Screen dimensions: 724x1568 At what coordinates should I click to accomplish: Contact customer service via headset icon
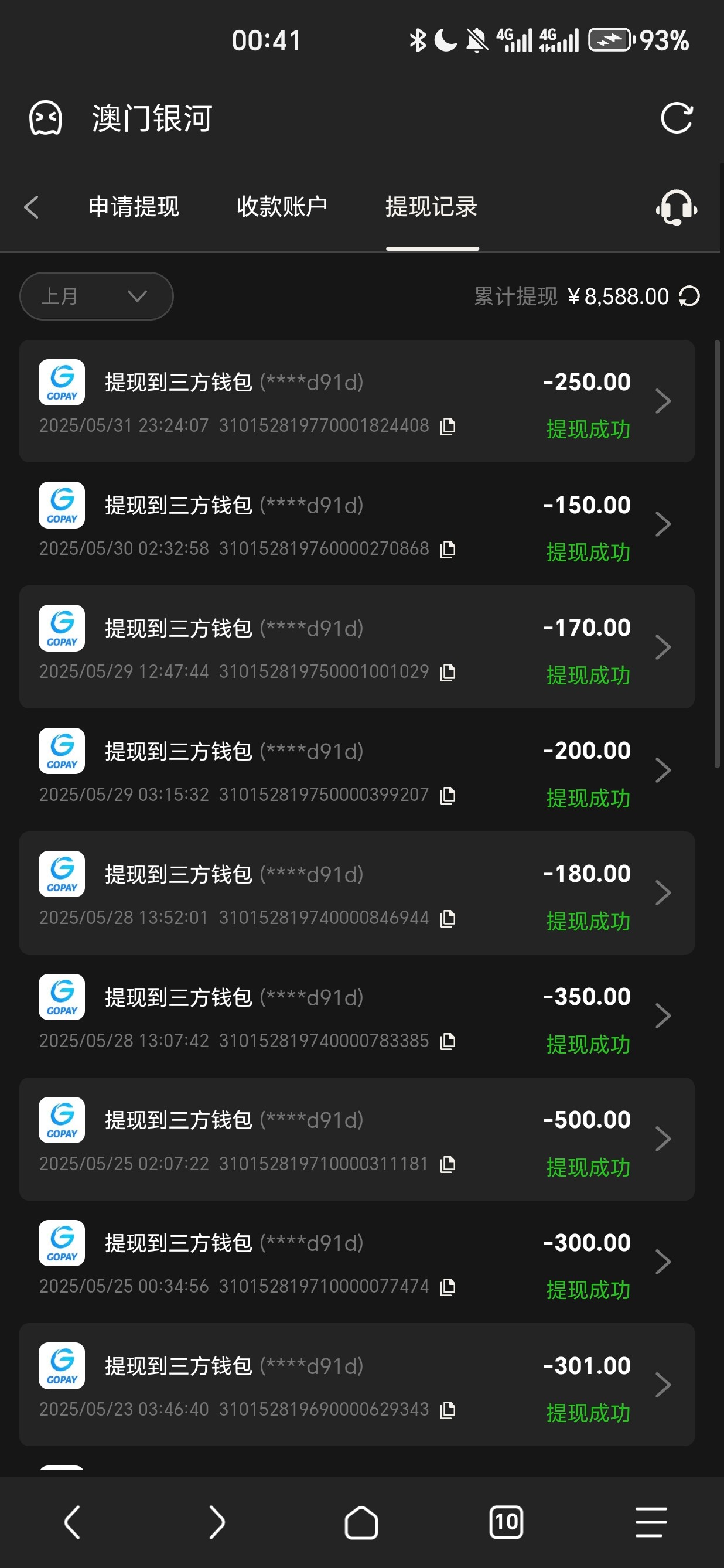(x=676, y=207)
